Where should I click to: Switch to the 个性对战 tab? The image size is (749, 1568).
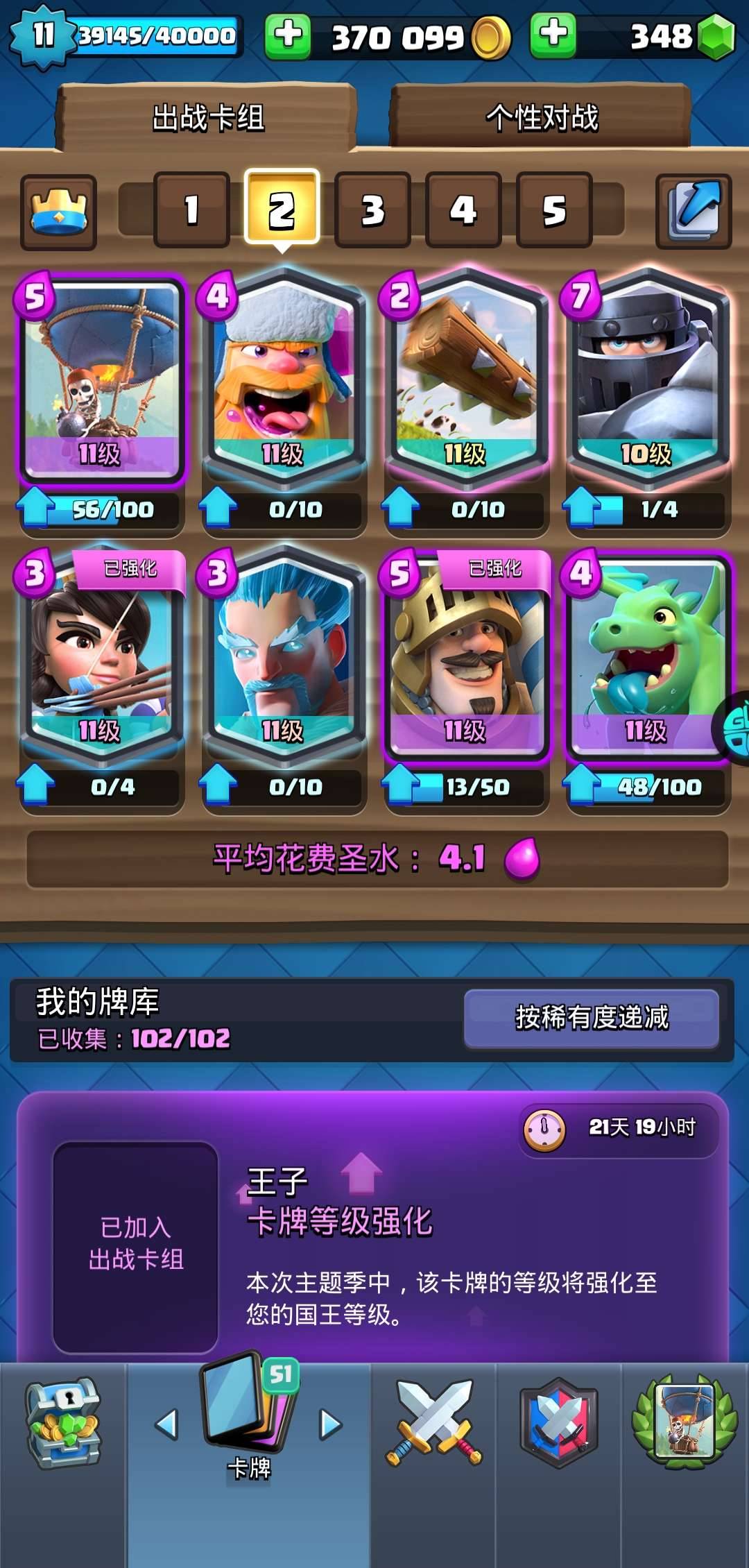[x=542, y=117]
